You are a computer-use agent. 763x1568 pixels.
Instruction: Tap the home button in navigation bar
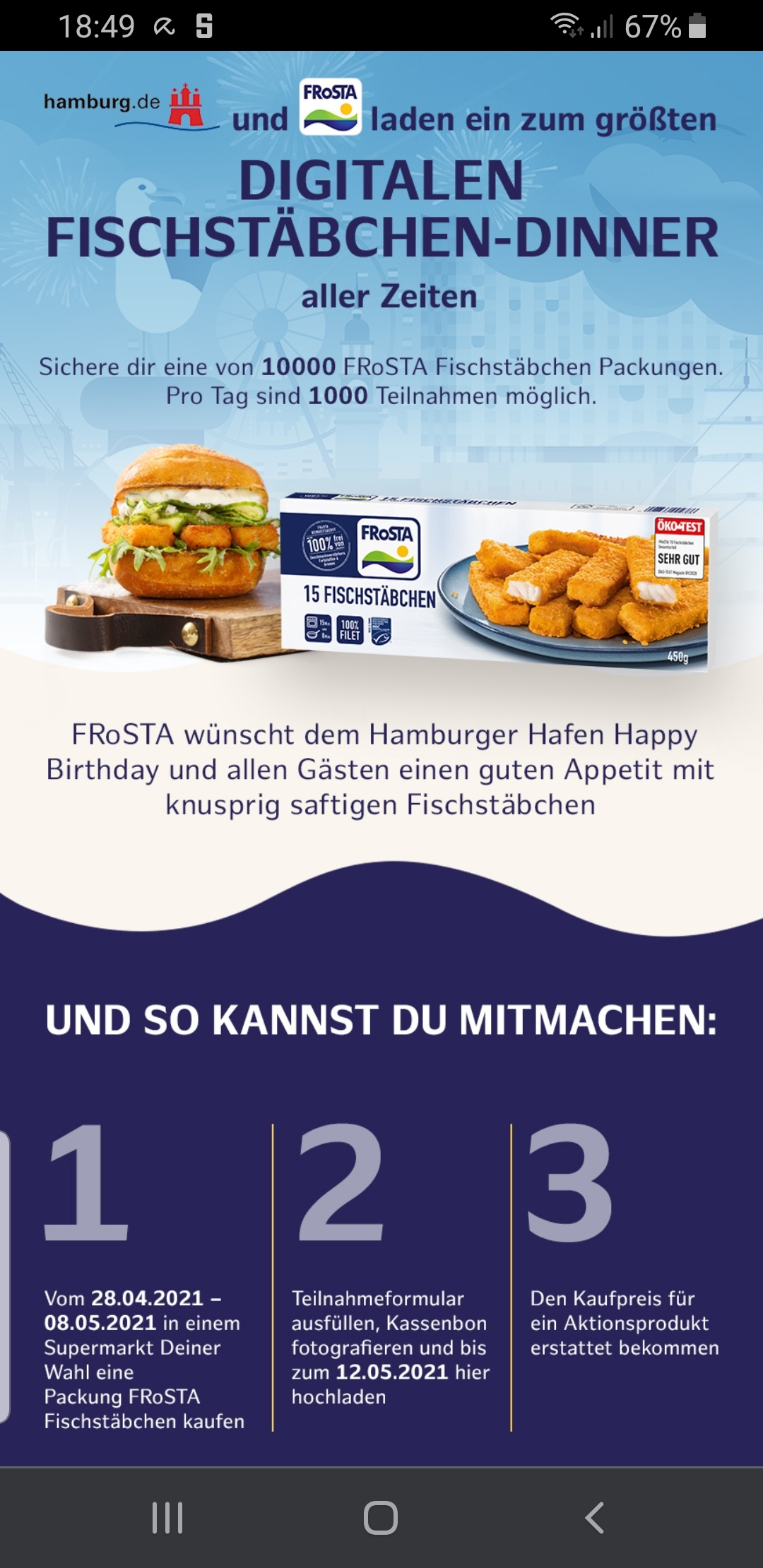pos(381,1517)
